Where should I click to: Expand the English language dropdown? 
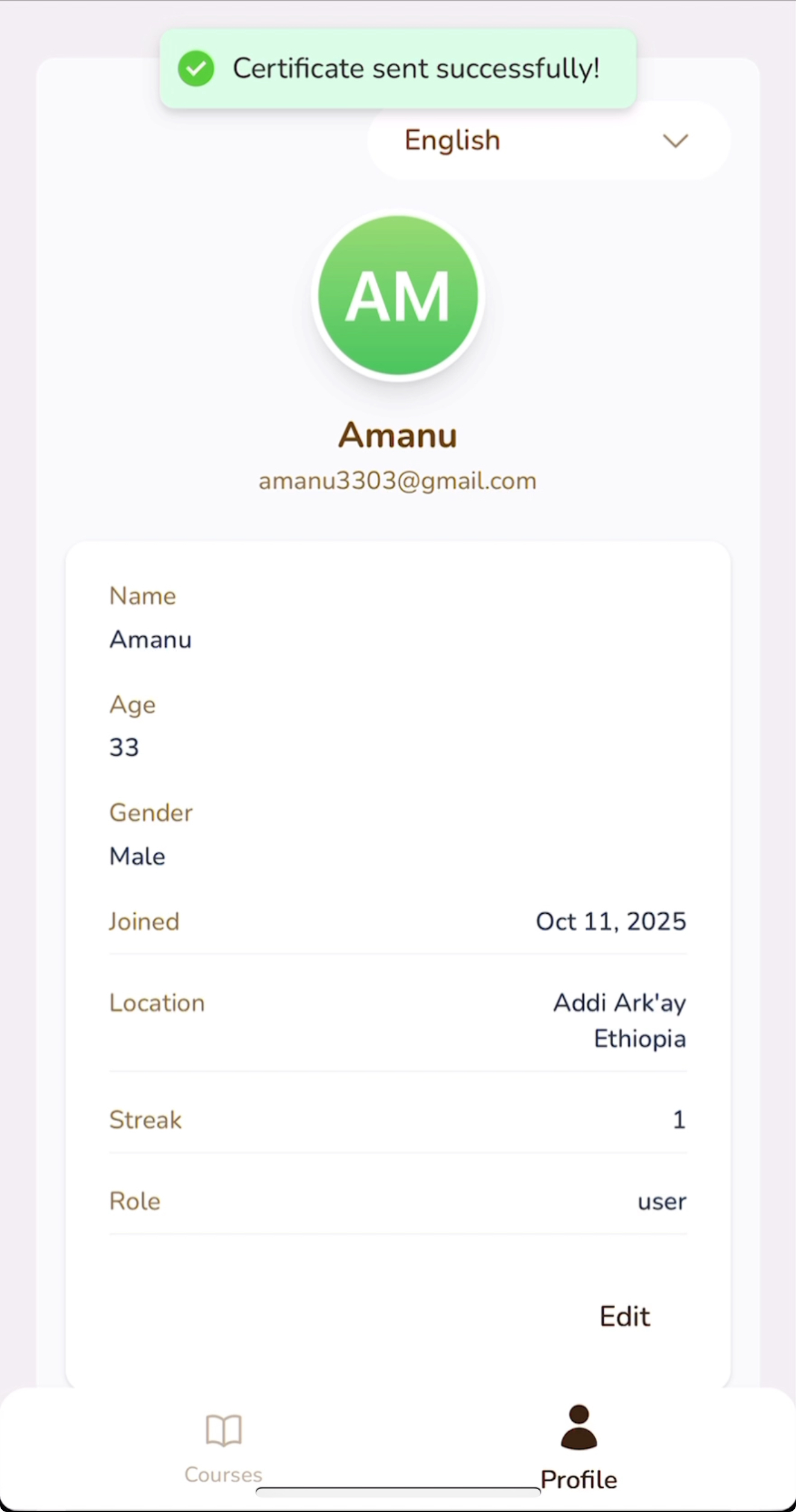coord(548,141)
